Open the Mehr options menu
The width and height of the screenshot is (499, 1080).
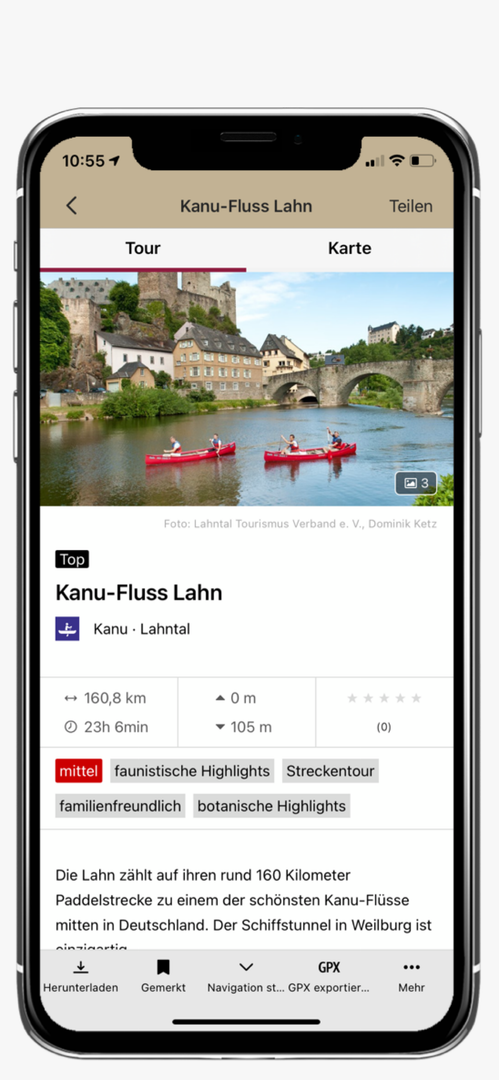(411, 977)
